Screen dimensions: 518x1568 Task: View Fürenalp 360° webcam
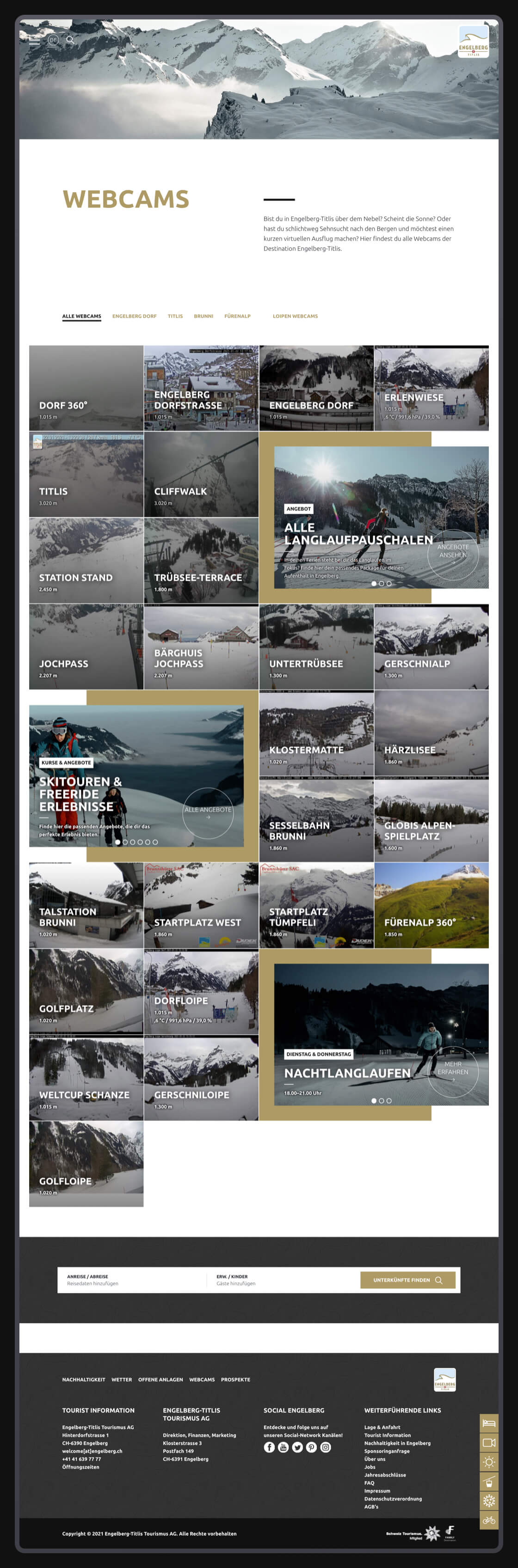431,905
